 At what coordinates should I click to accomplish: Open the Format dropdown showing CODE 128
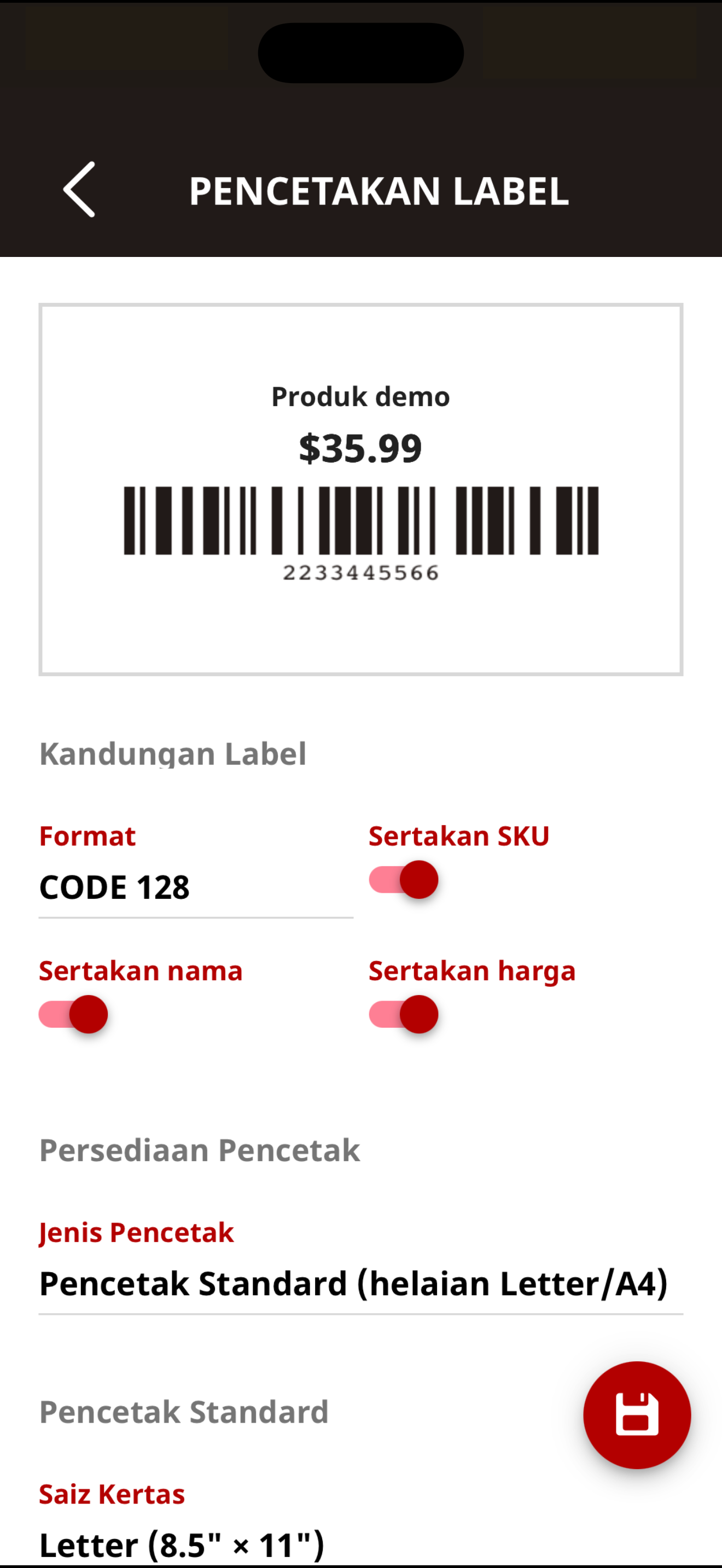(196, 887)
